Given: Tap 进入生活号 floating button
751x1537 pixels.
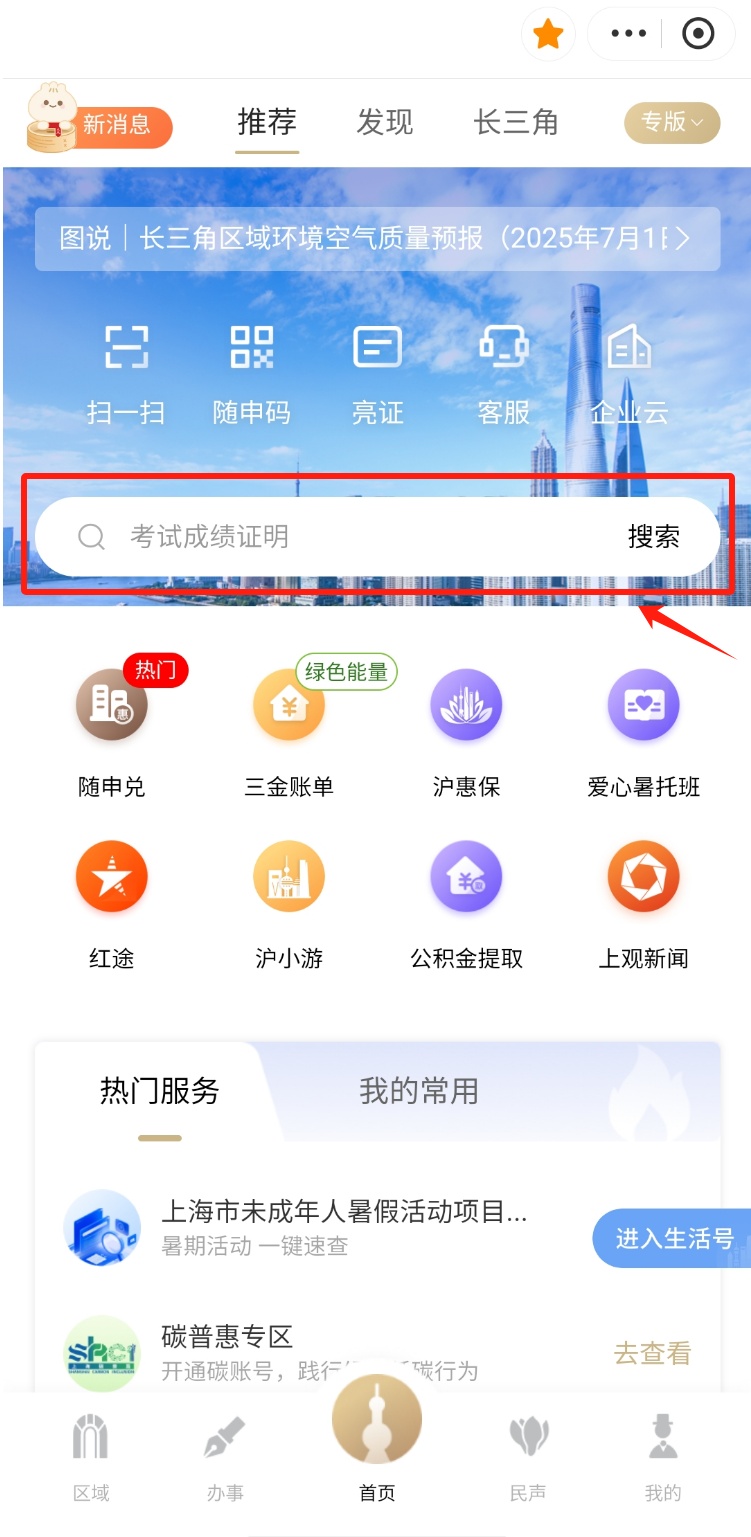Looking at the screenshot, I should point(672,1239).
